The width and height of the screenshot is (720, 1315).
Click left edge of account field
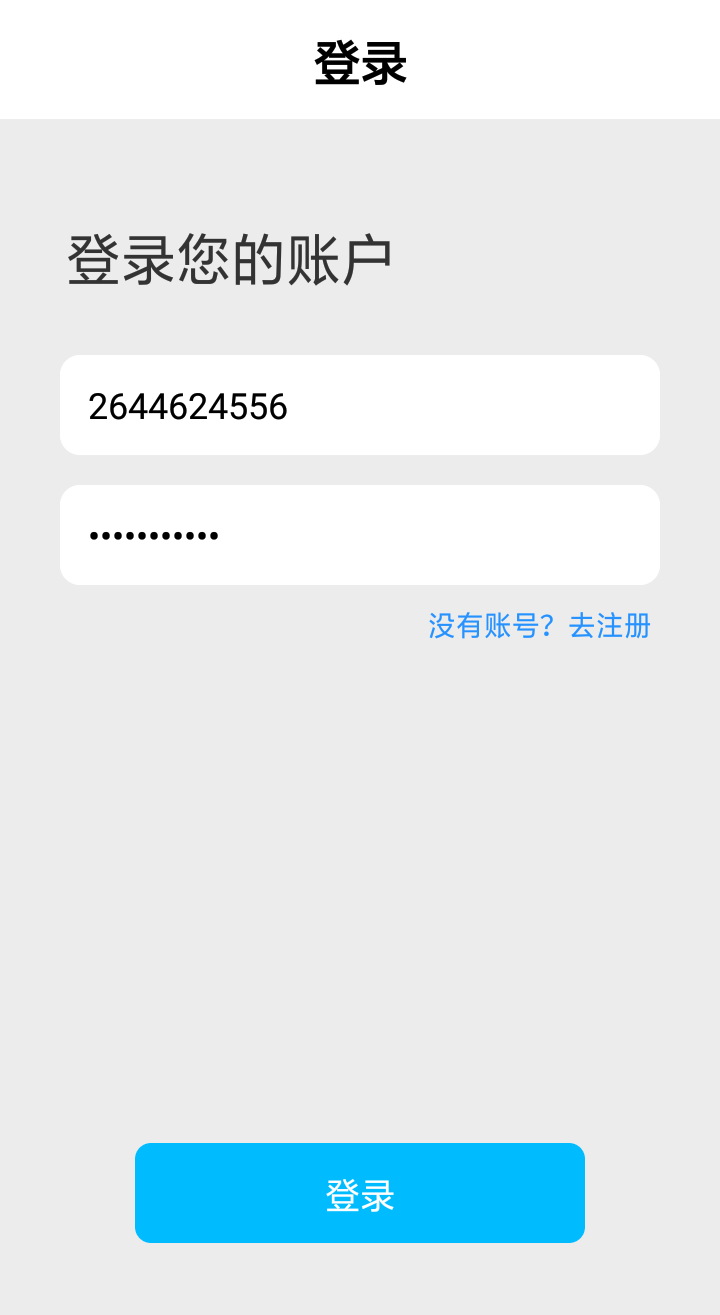coord(80,404)
